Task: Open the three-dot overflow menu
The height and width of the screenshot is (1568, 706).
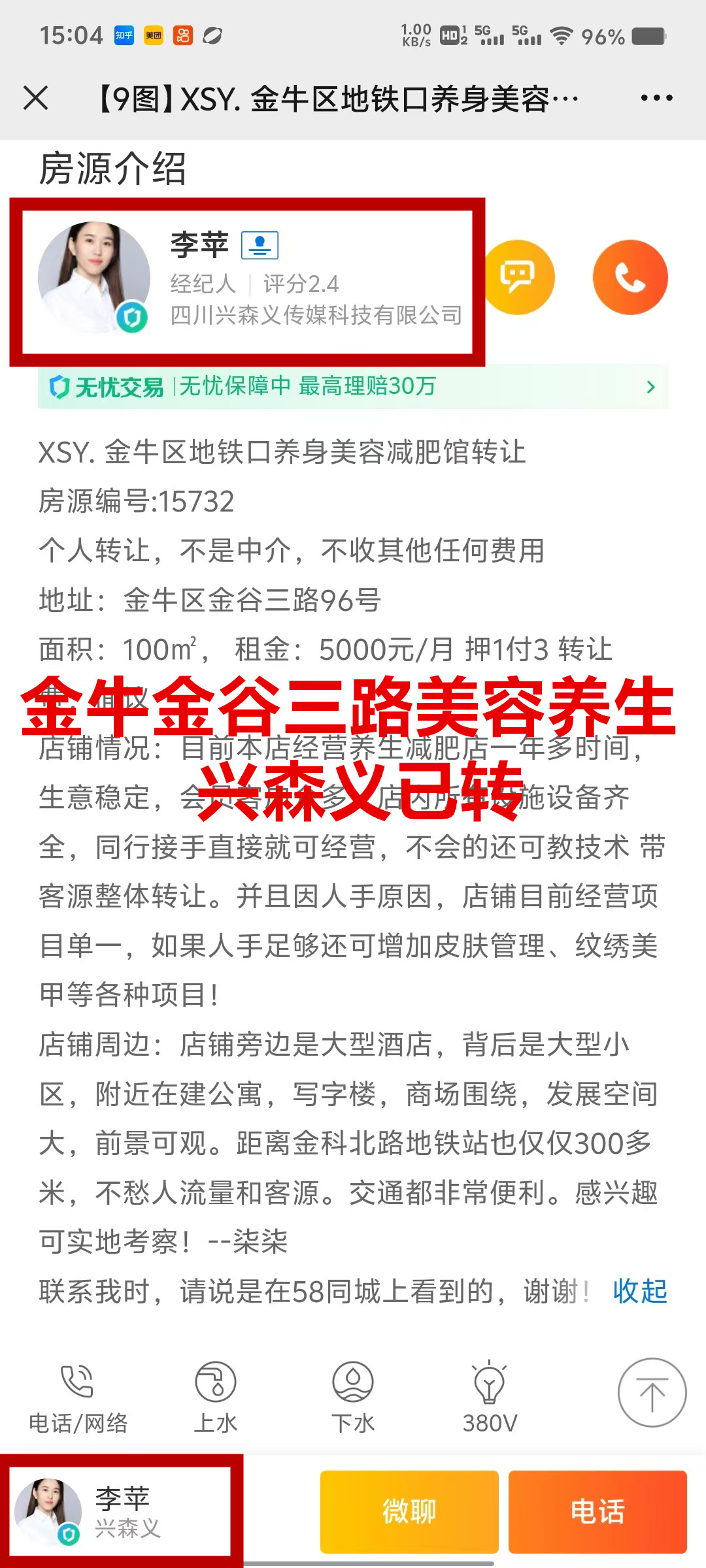Action: point(656,99)
